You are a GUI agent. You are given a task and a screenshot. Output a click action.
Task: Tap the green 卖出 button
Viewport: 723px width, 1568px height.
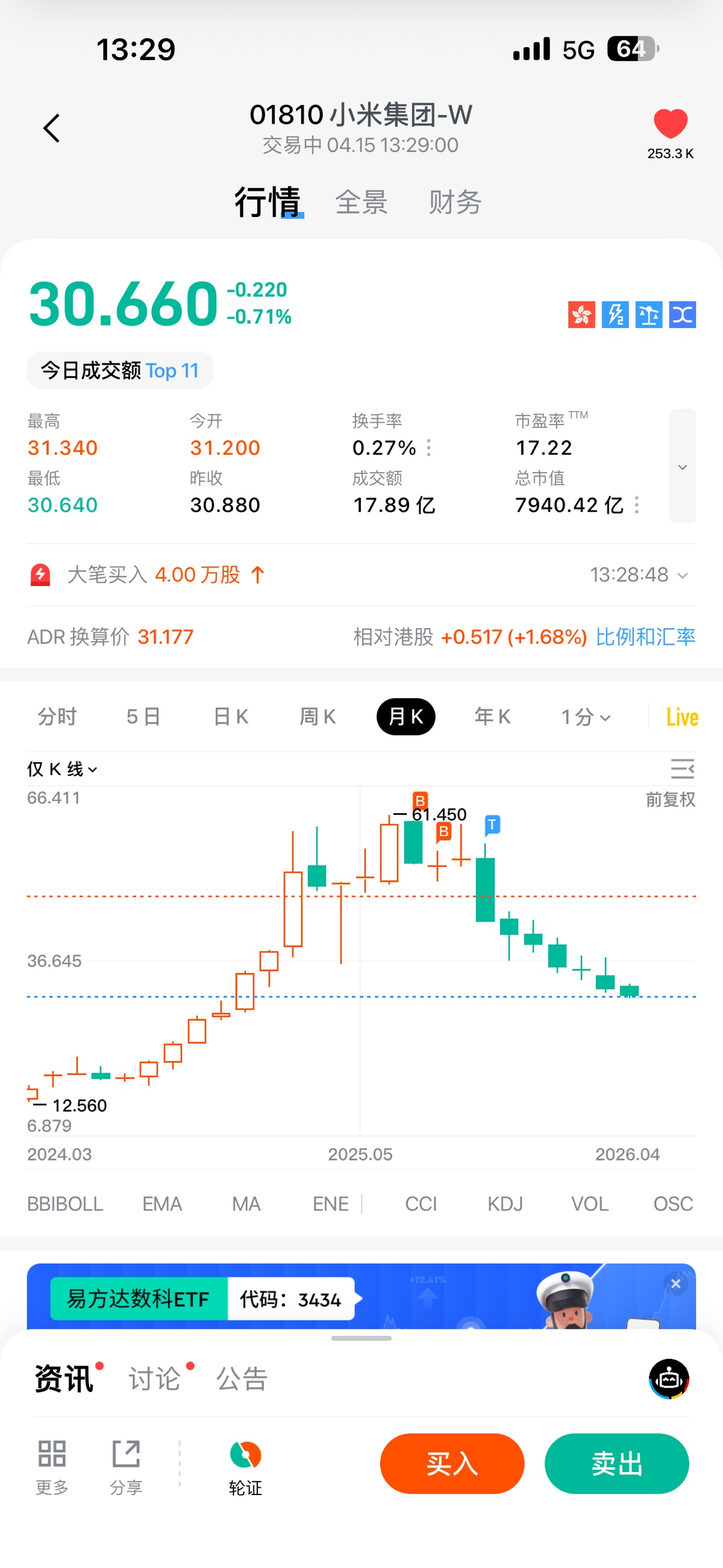(616, 1463)
